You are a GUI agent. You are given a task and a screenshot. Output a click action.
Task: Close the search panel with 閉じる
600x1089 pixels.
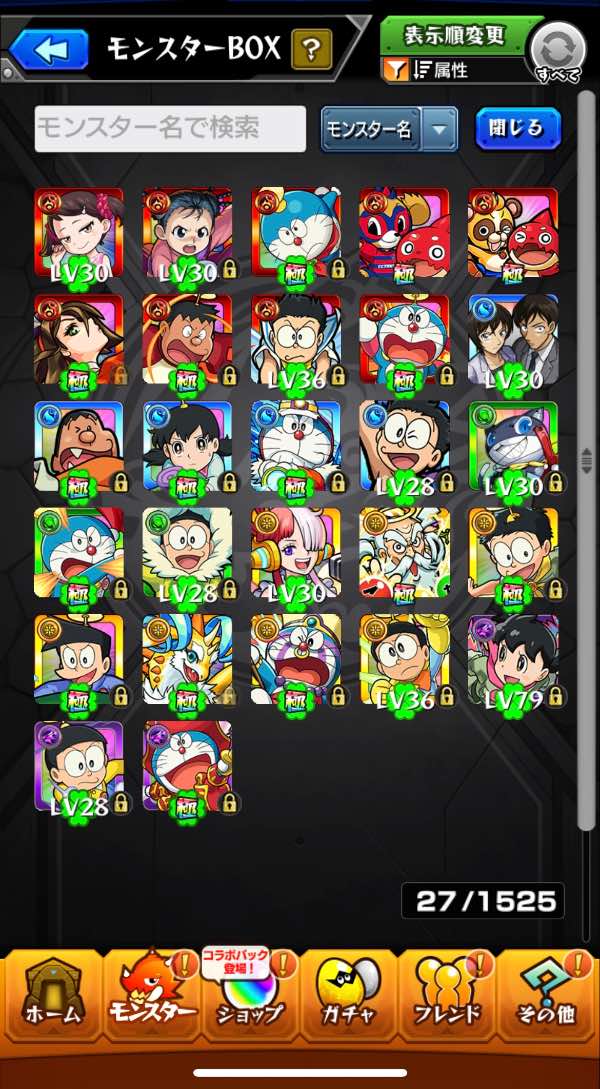pyautogui.click(x=517, y=129)
